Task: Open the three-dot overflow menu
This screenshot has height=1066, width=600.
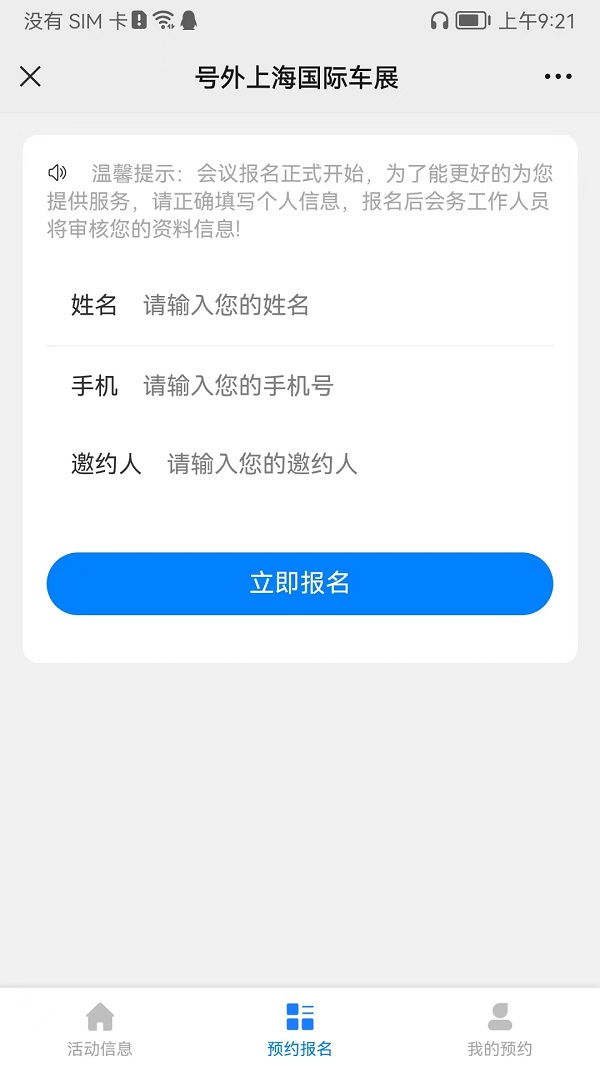Action: (558, 77)
